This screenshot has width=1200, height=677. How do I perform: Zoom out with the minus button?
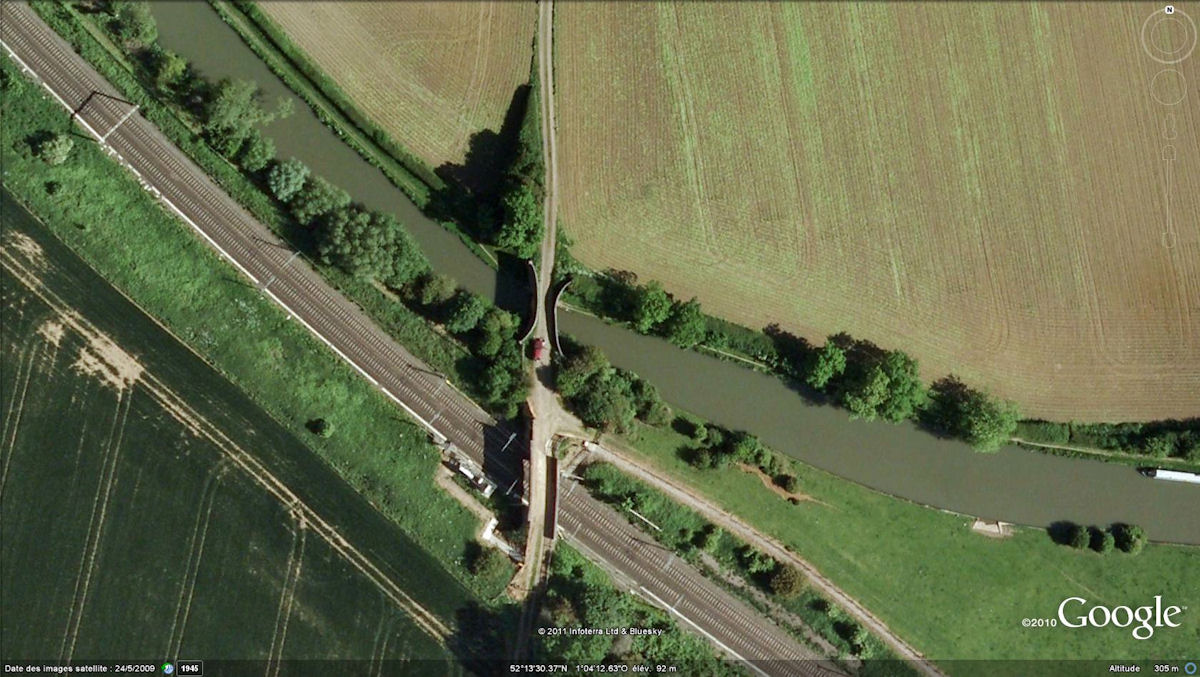tap(1169, 239)
